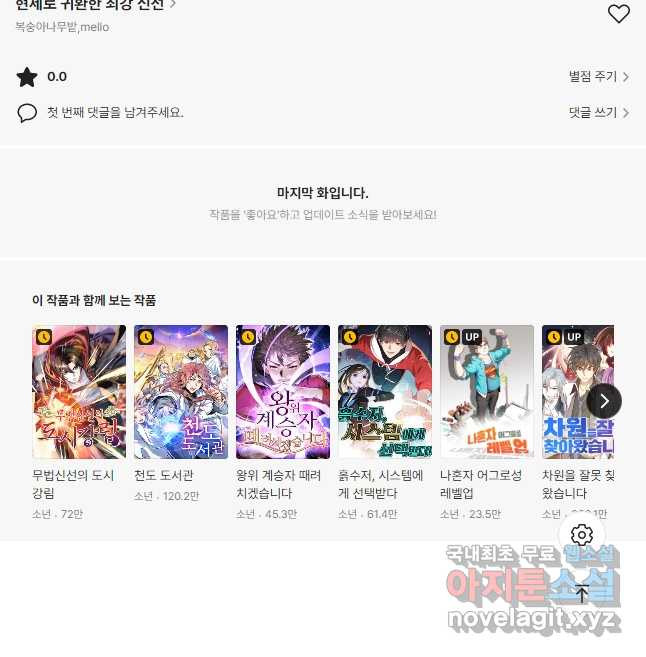Image resolution: width=646 pixels, height=657 pixels.
Task: Open the series title link at the top
Action: [95, 5]
